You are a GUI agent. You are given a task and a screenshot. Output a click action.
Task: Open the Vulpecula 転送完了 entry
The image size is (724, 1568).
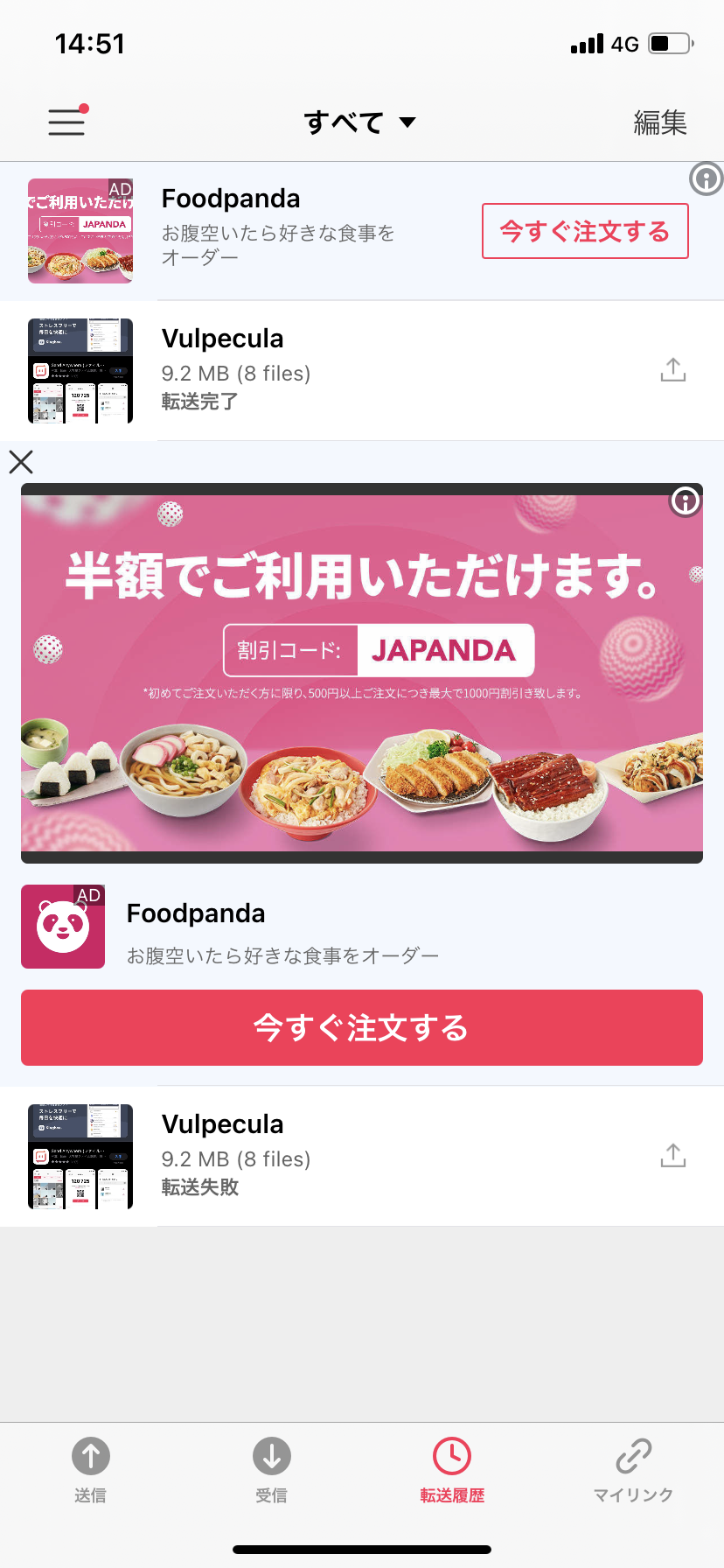[362, 371]
